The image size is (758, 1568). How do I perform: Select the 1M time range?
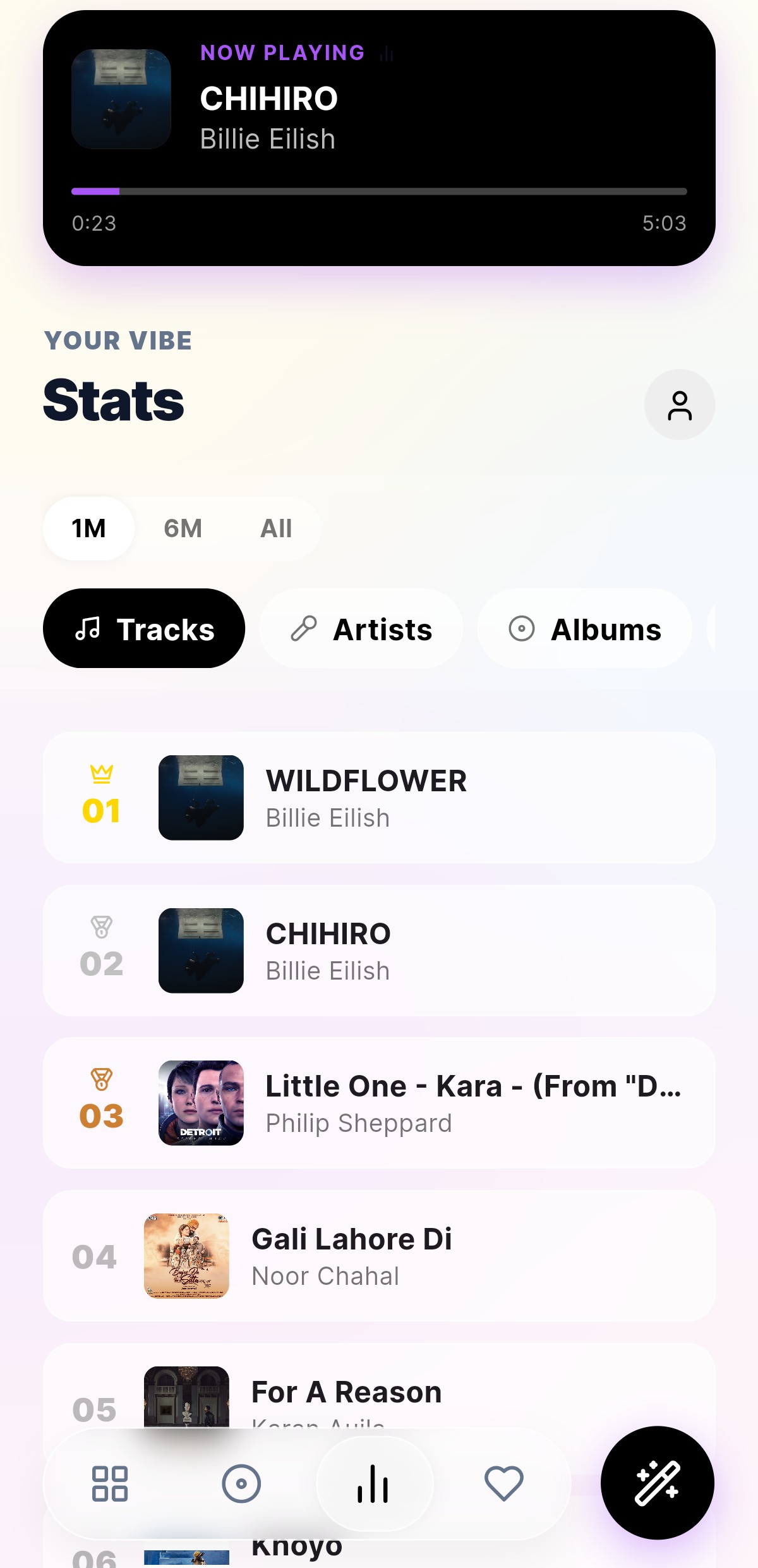pos(88,528)
